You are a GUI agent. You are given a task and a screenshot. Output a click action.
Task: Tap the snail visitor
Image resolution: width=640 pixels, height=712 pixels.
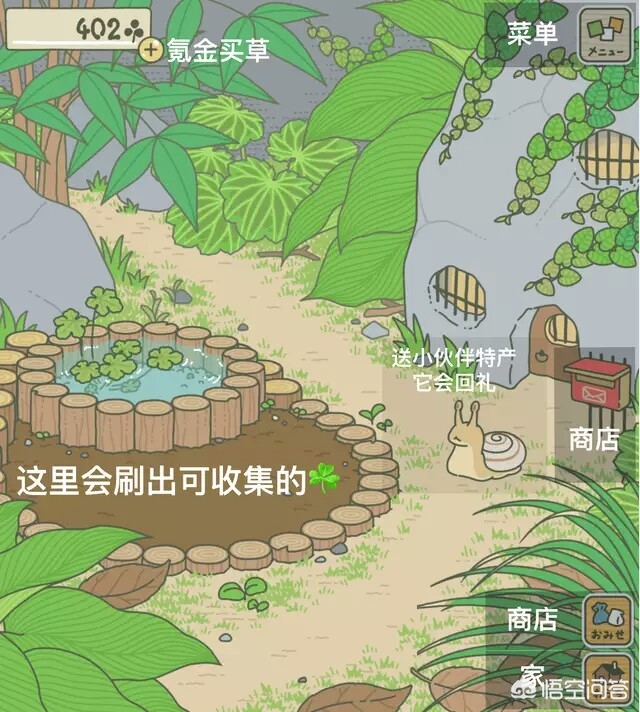[x=484, y=443]
